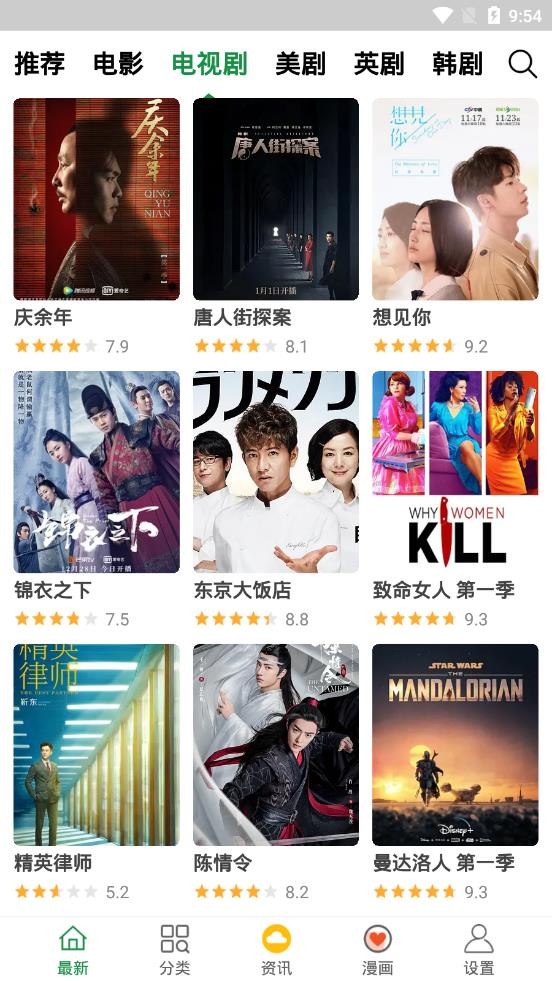Select the 美剧 tab
The height and width of the screenshot is (981, 552).
300,64
